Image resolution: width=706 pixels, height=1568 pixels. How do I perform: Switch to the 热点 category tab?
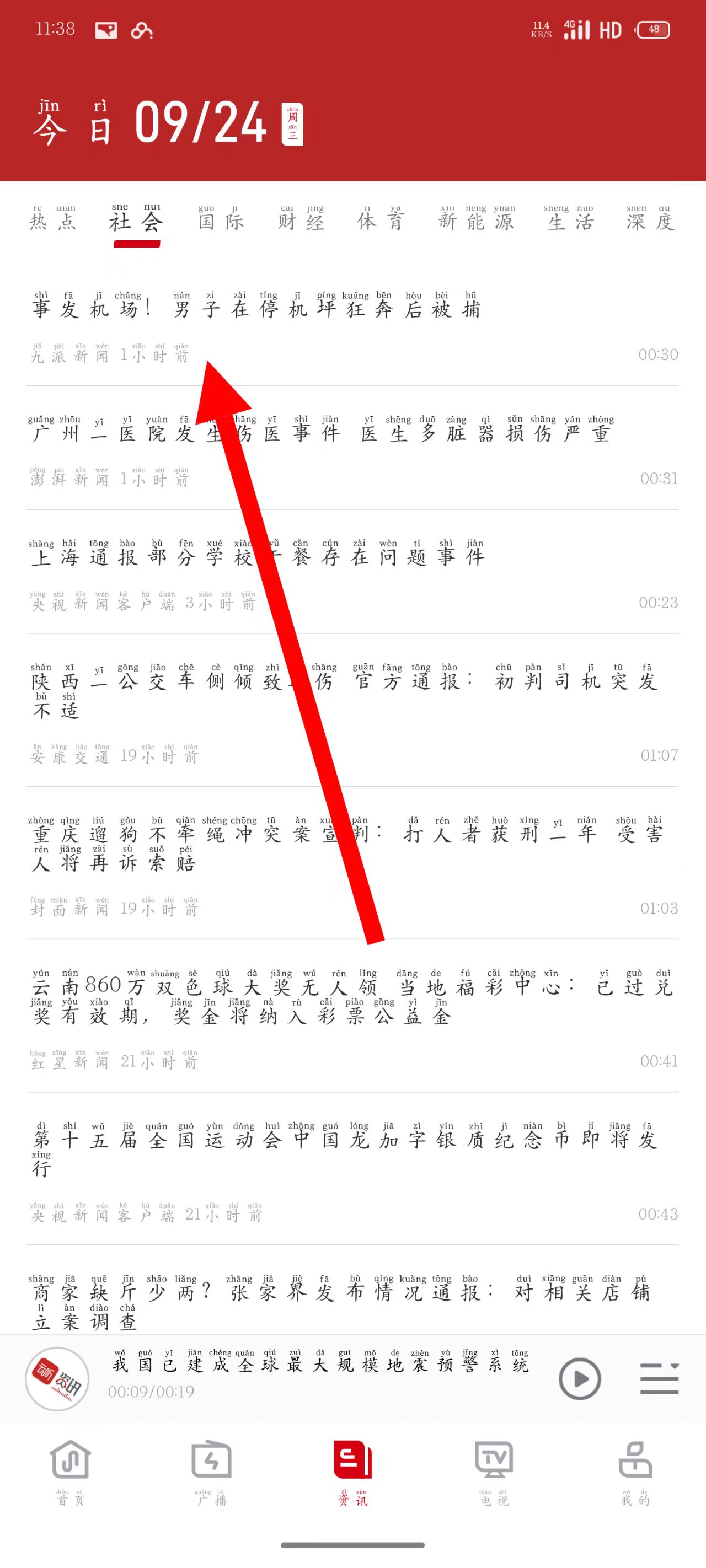pos(53,221)
